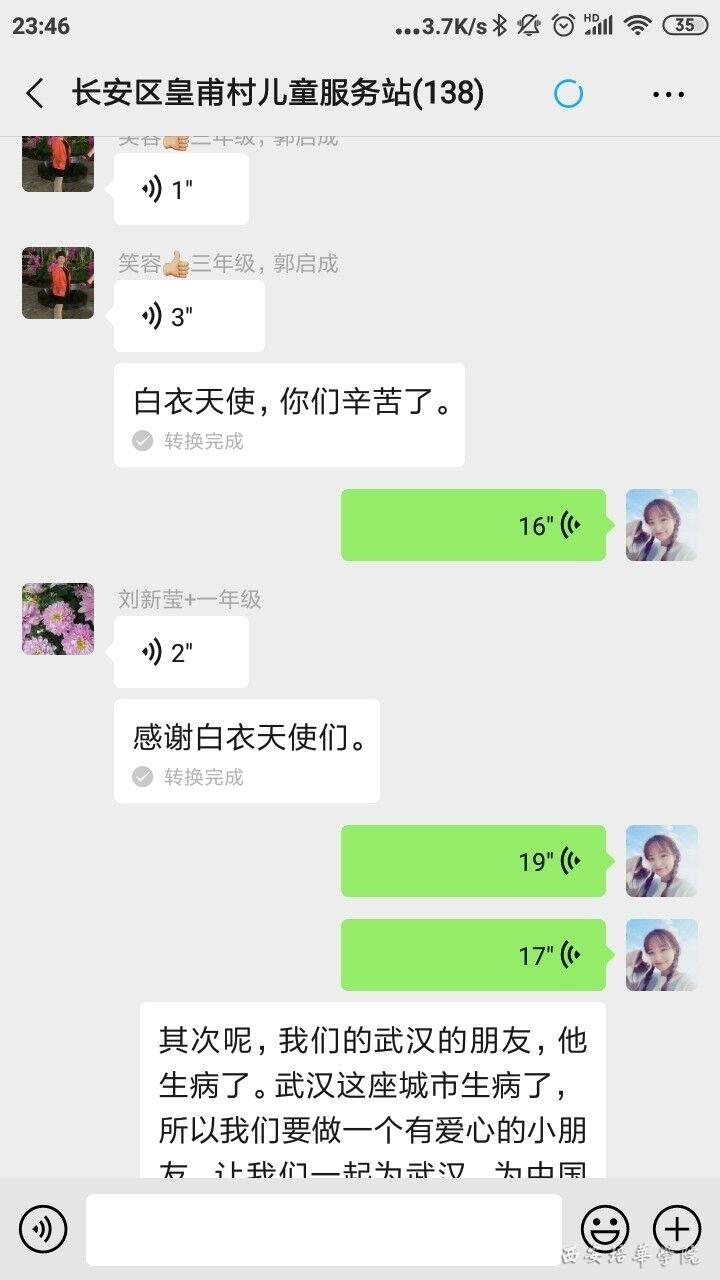The image size is (720, 1280).
Task: Play the 3" voice message from 笑容
Action: click(x=188, y=316)
